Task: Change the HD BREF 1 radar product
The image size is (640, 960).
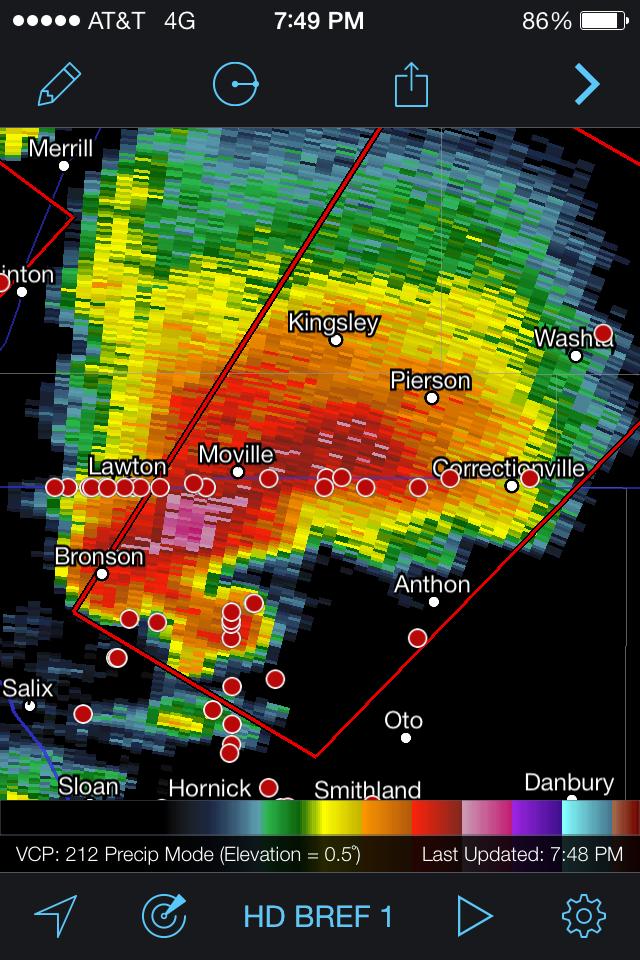Action: pos(318,916)
